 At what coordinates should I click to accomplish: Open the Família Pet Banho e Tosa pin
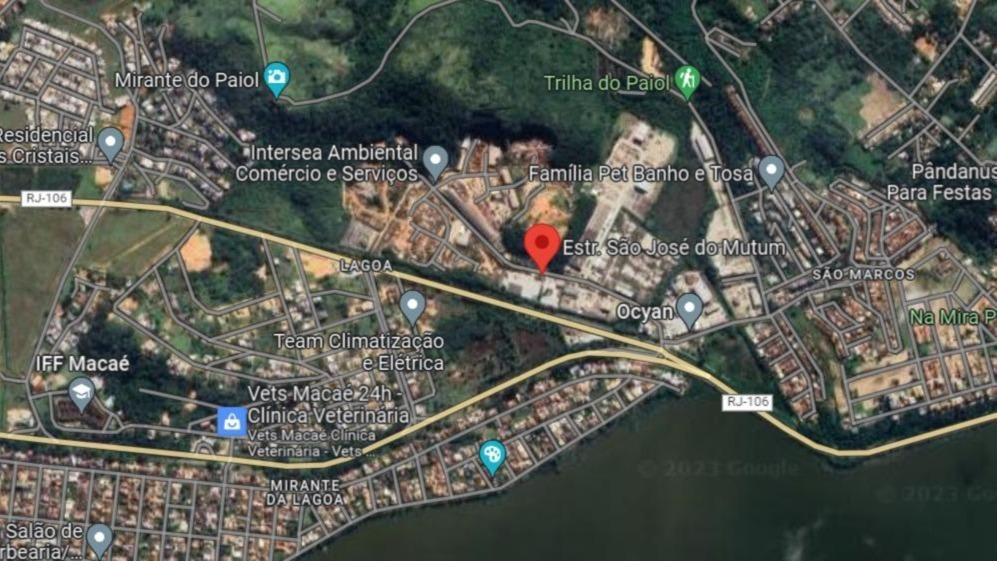tap(771, 170)
